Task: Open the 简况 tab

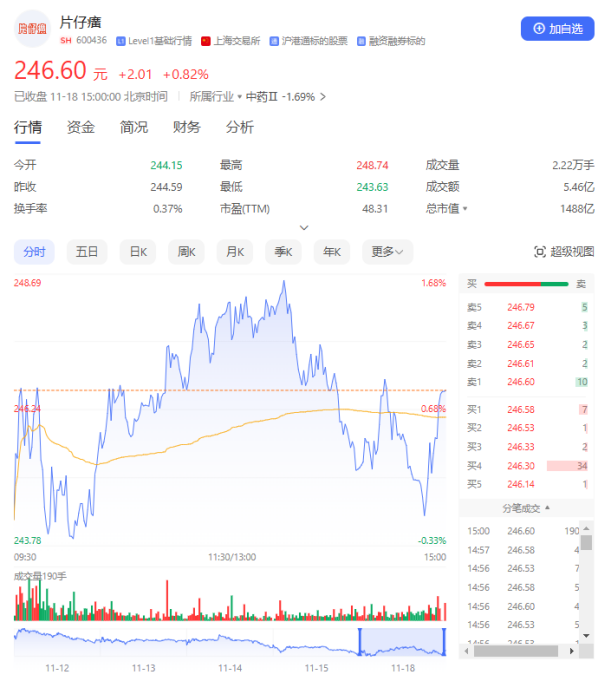Action: click(x=134, y=127)
